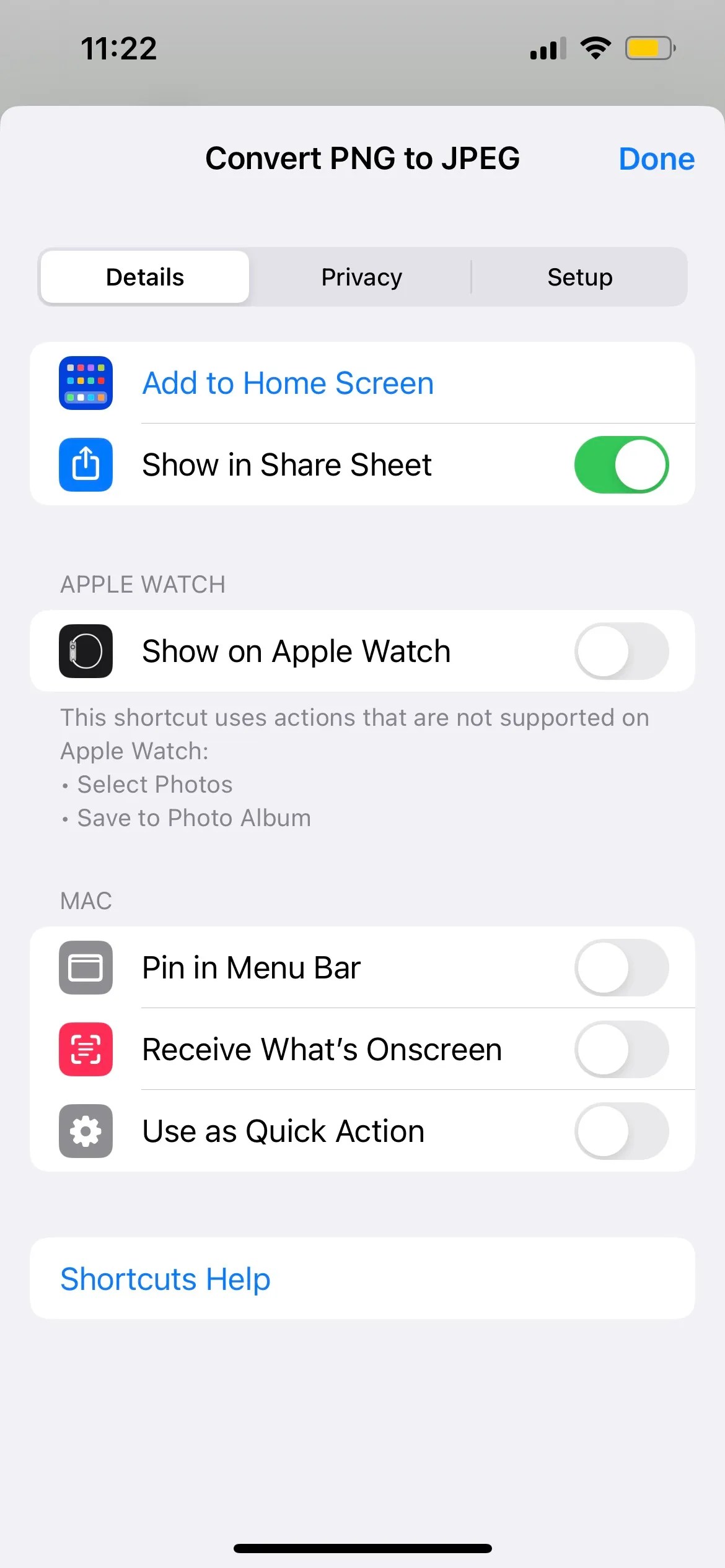Screen dimensions: 725x1568
Task: Disable Show in Share Sheet
Action: coord(622,465)
